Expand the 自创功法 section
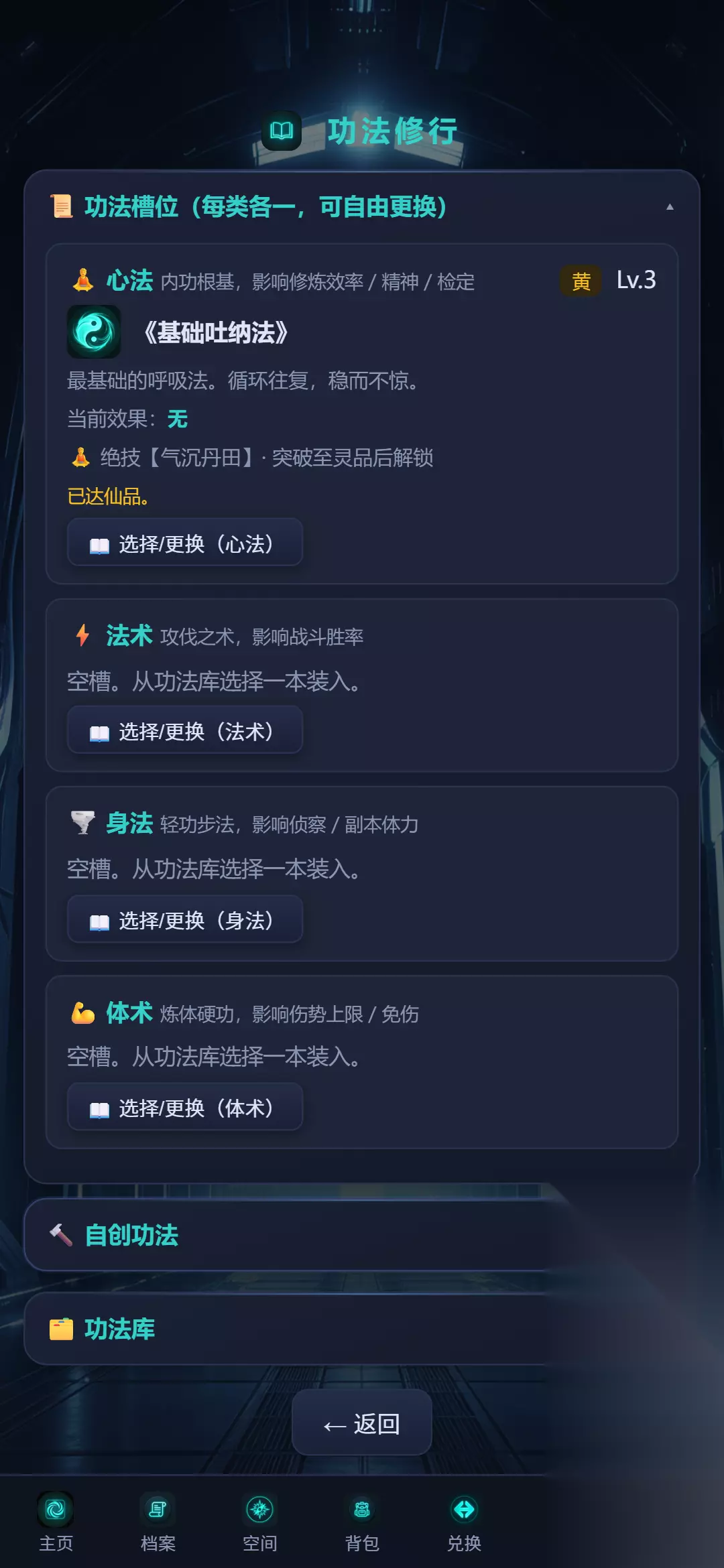 pos(362,1235)
